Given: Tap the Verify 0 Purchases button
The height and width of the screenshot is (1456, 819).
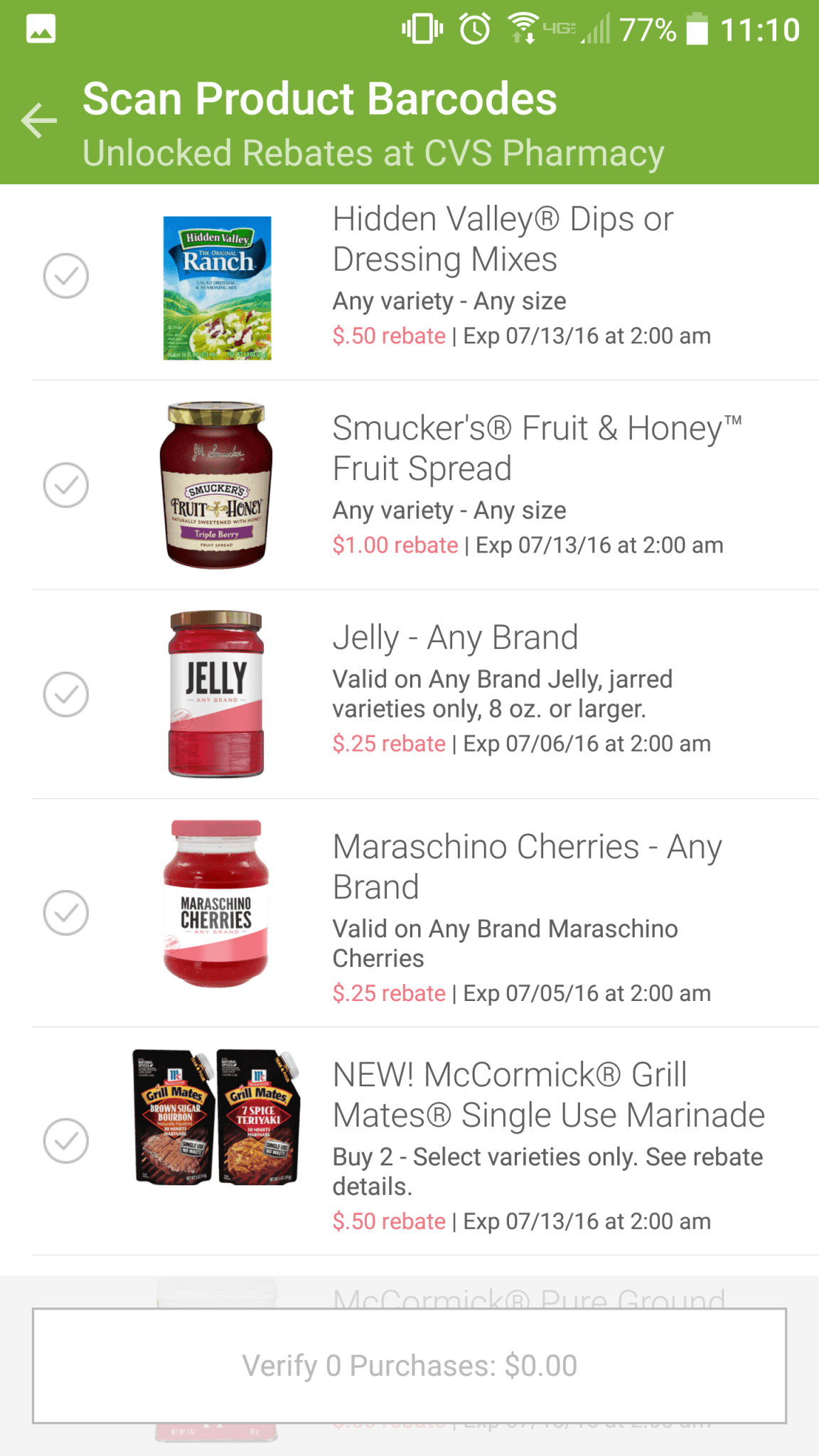Looking at the screenshot, I should tap(409, 1366).
